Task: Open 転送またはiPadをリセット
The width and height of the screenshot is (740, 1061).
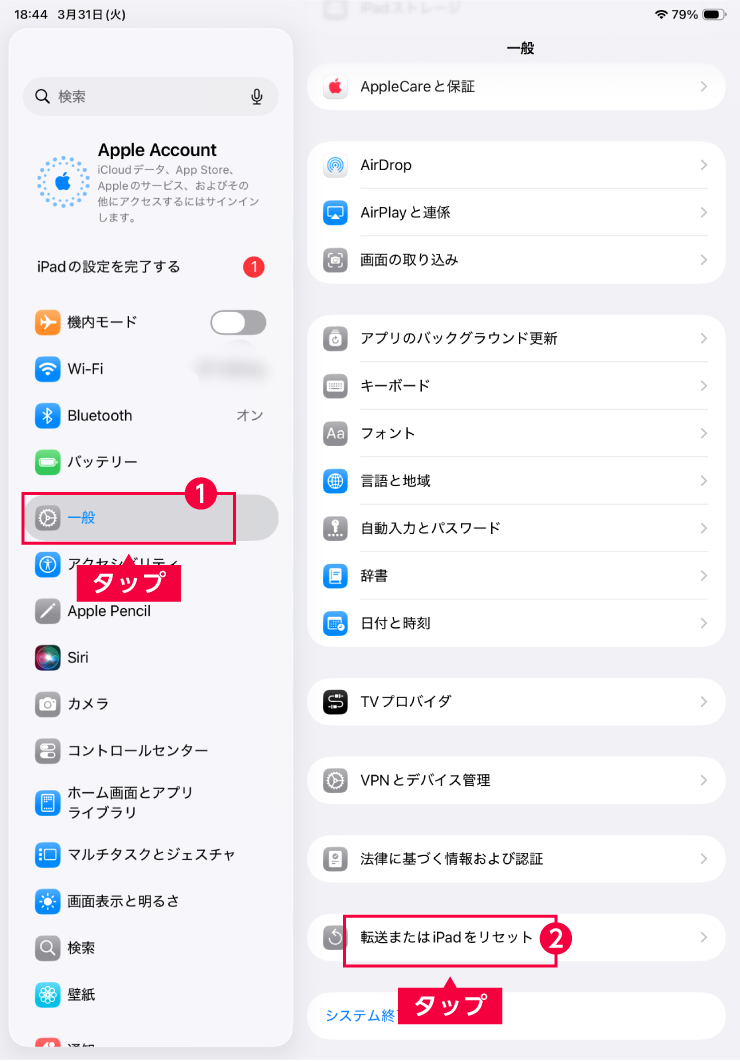Action: tap(515, 937)
